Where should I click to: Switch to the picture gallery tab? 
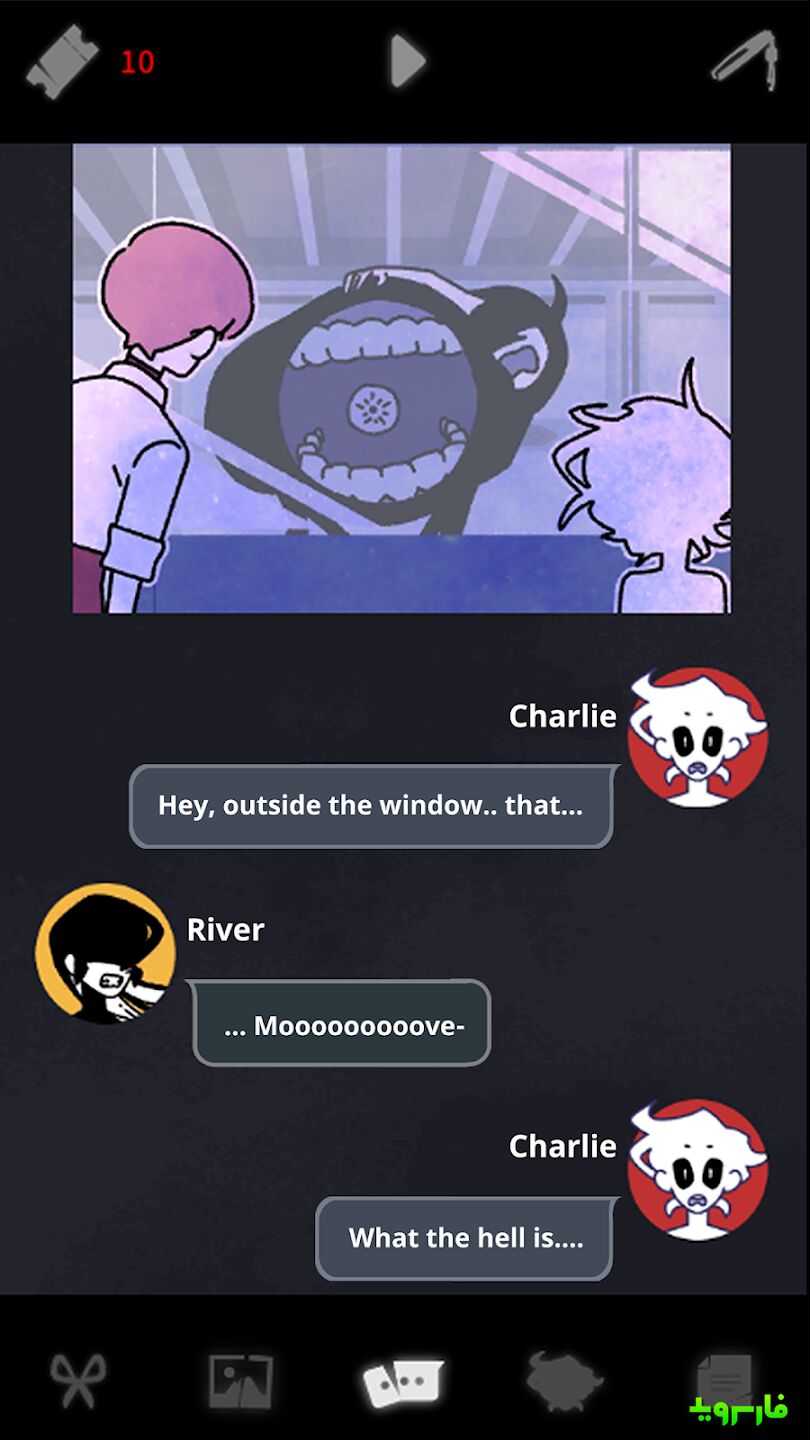click(x=240, y=1382)
